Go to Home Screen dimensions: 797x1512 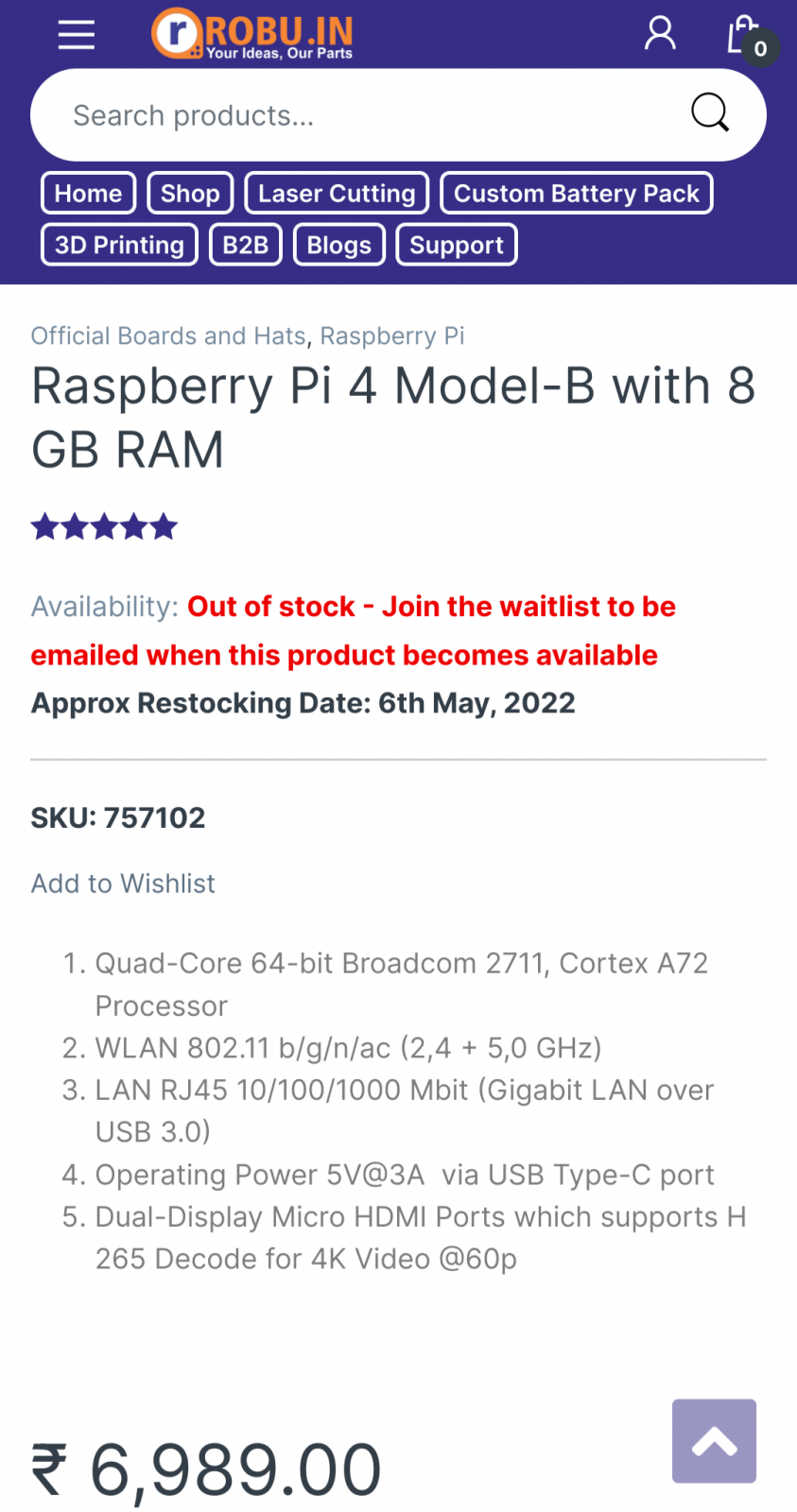pyautogui.click(x=89, y=194)
